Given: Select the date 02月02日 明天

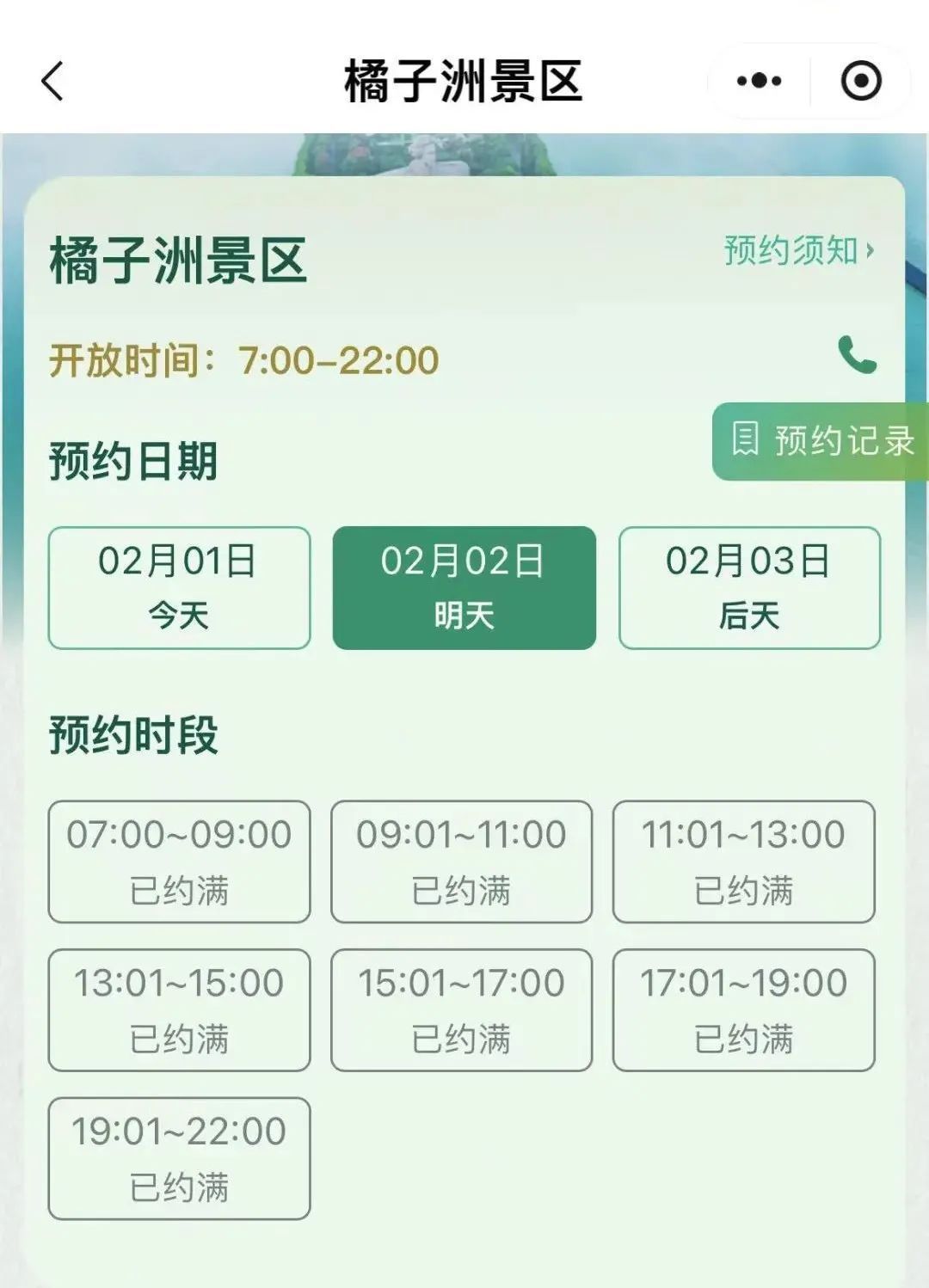Looking at the screenshot, I should click(x=464, y=587).
